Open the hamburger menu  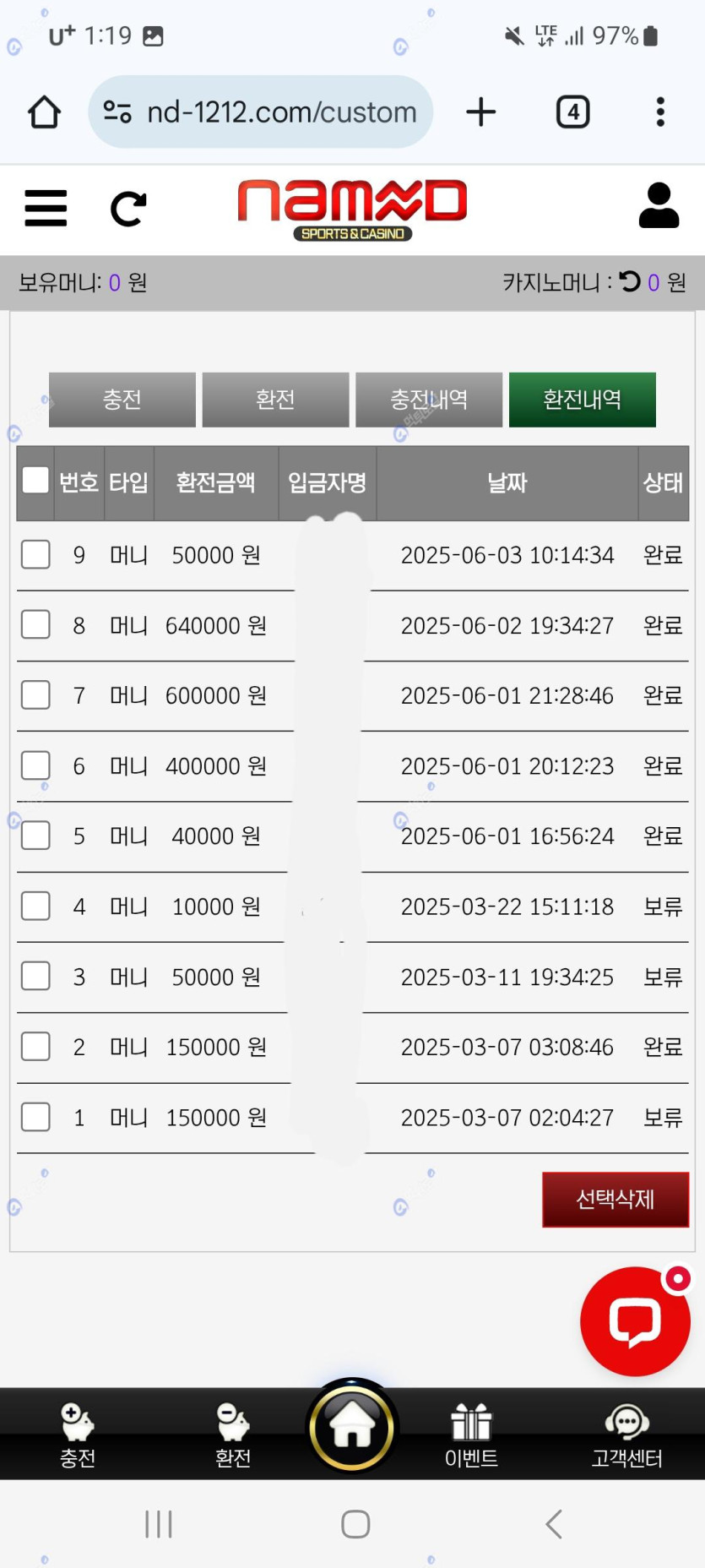46,208
